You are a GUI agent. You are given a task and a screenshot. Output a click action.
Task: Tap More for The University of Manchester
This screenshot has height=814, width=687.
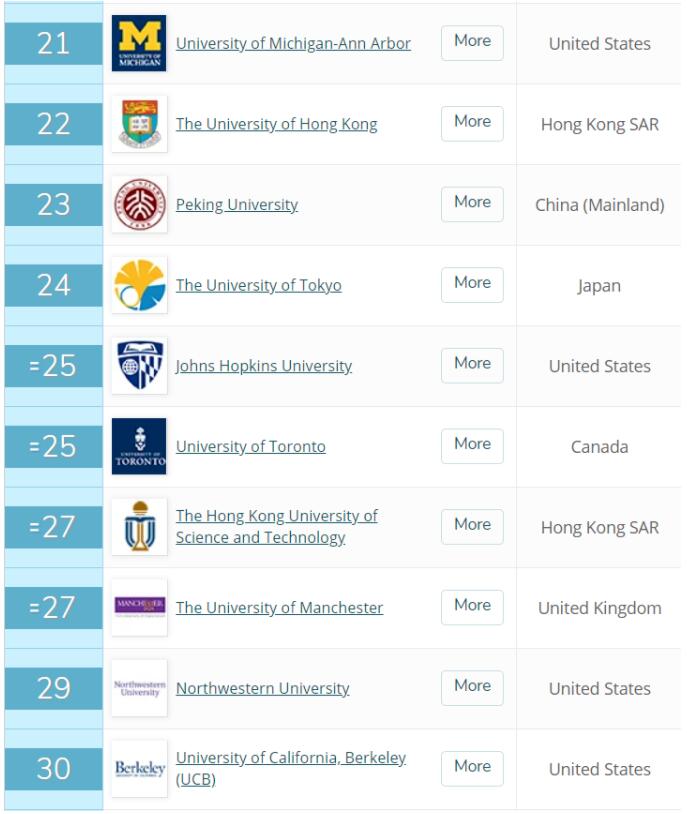pos(472,606)
